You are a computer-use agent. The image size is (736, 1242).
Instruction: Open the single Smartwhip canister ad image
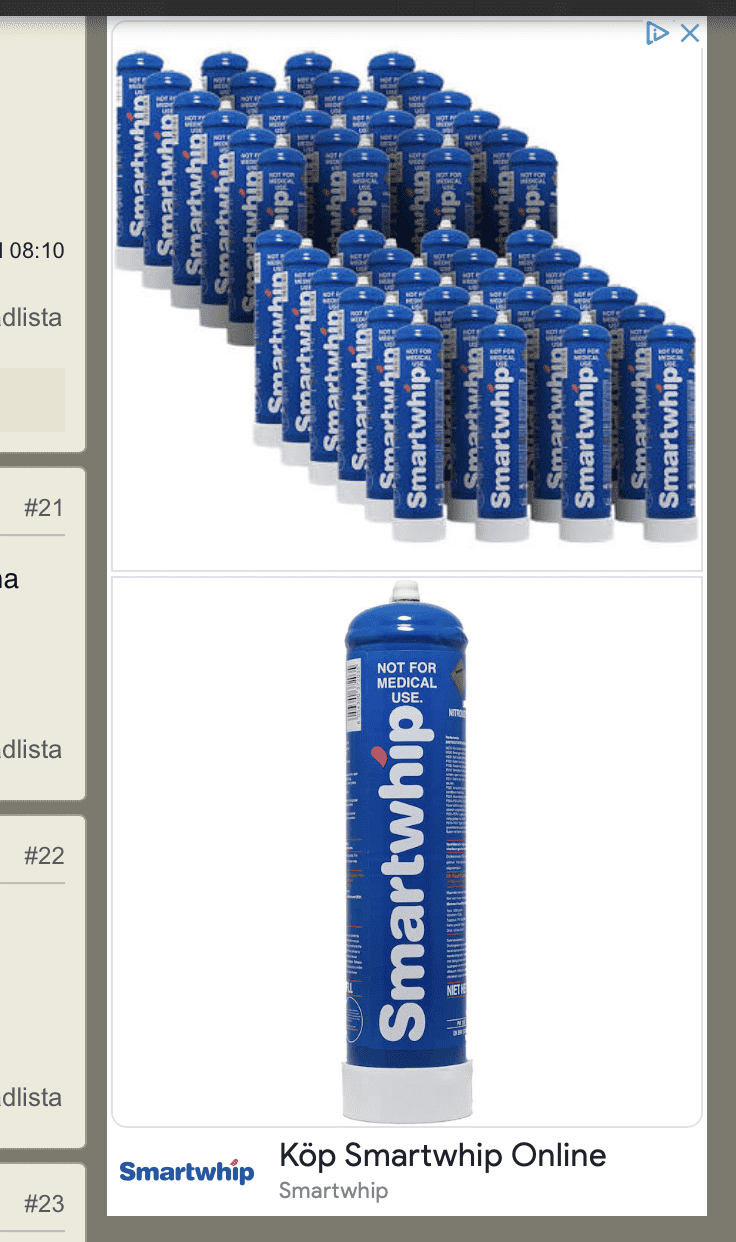(x=407, y=850)
